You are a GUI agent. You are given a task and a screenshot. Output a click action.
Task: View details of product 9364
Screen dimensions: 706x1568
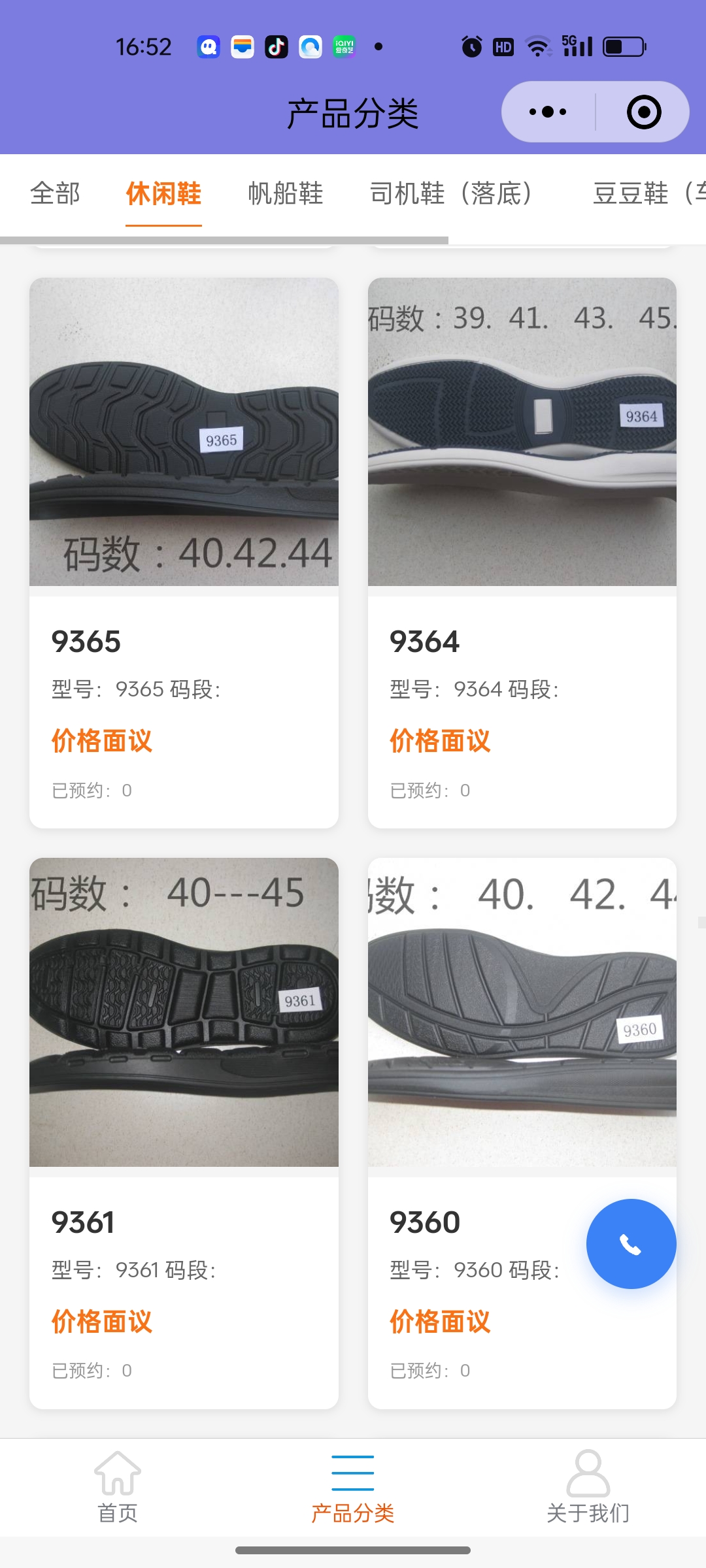[x=522, y=552]
